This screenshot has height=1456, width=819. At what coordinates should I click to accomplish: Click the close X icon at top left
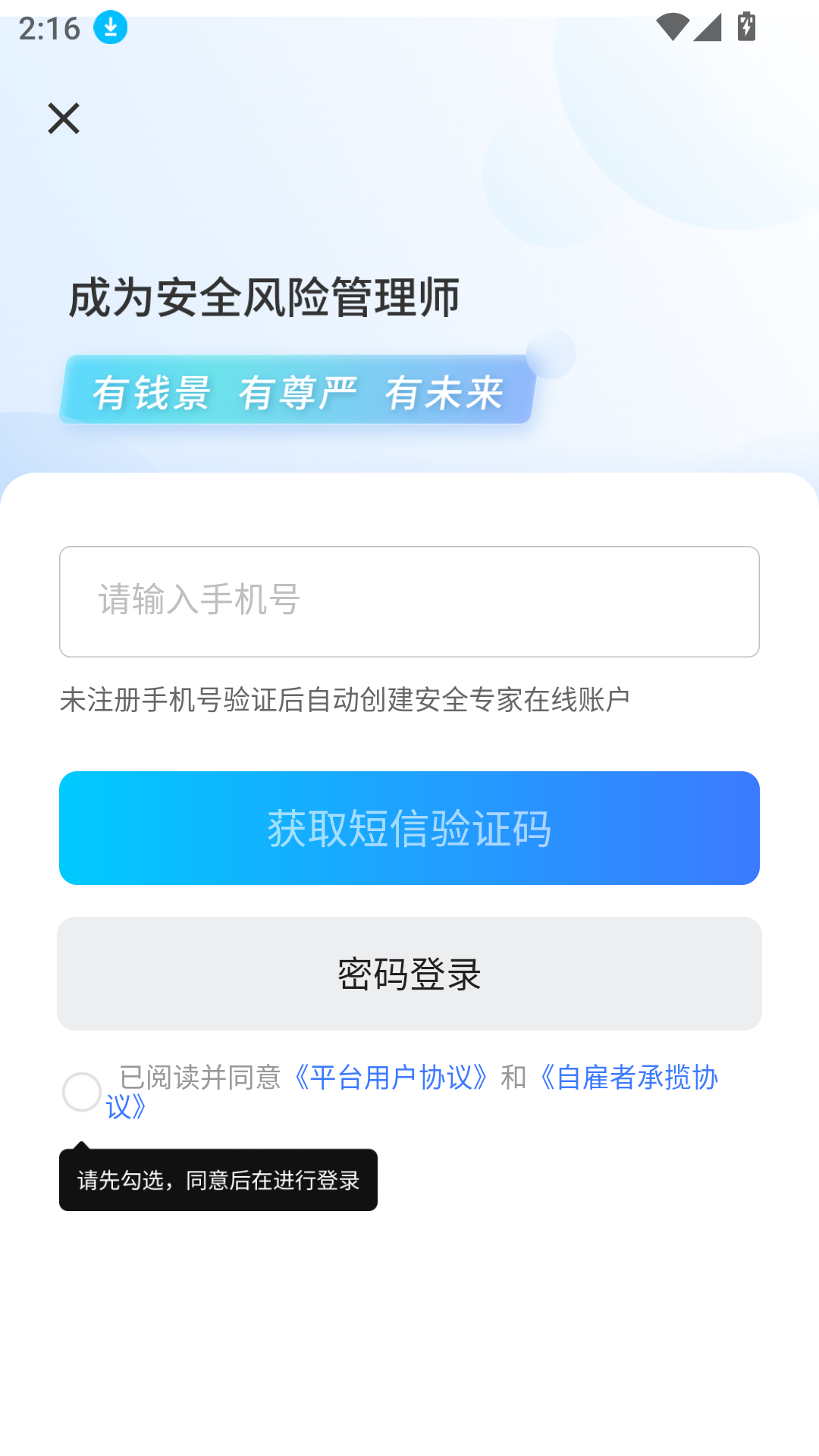(64, 118)
